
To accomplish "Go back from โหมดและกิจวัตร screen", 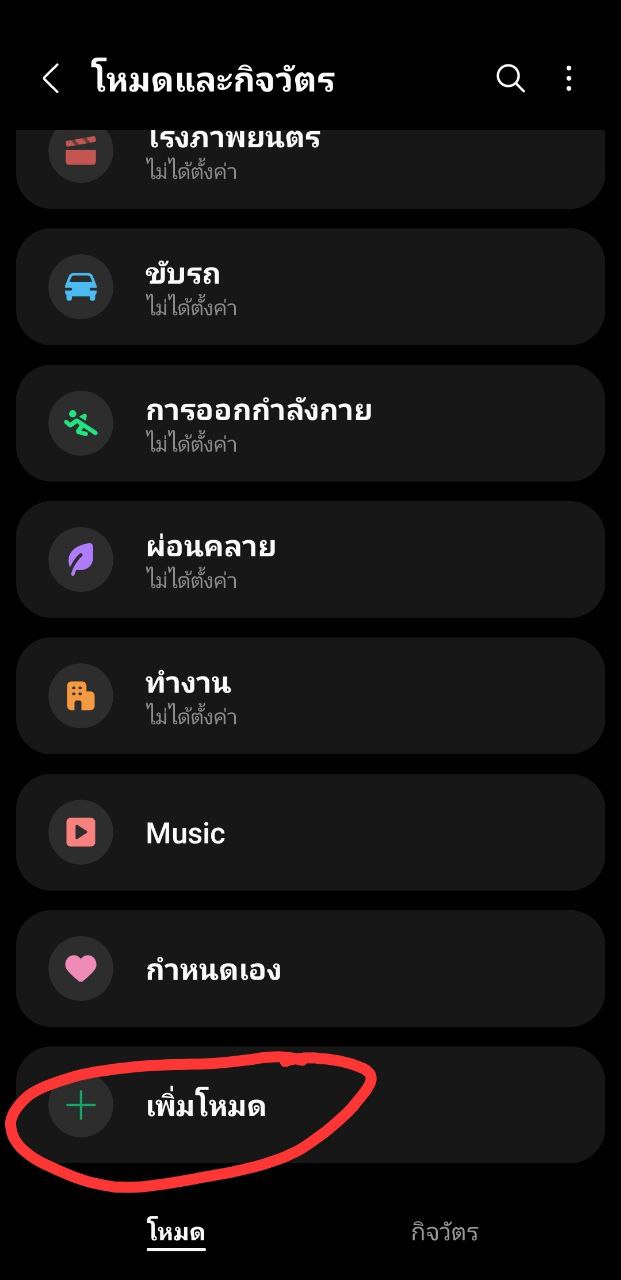I will pos(51,79).
